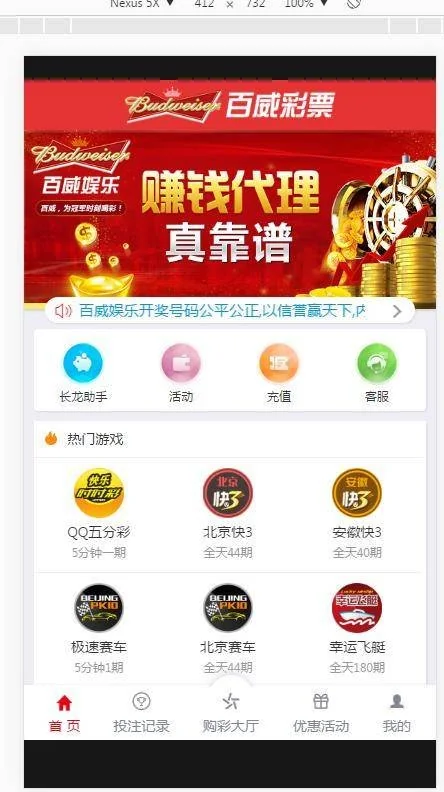
Task: Open the 活动 shortcut
Action: 181,373
